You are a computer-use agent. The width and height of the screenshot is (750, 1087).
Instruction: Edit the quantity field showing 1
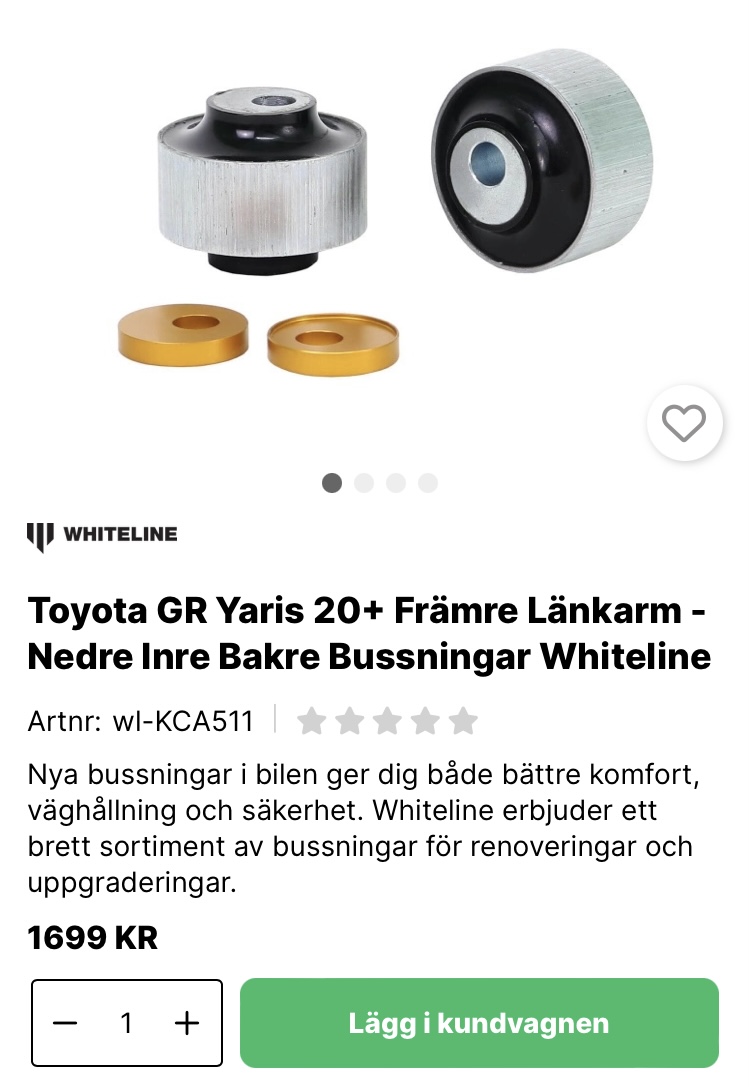coord(126,1023)
